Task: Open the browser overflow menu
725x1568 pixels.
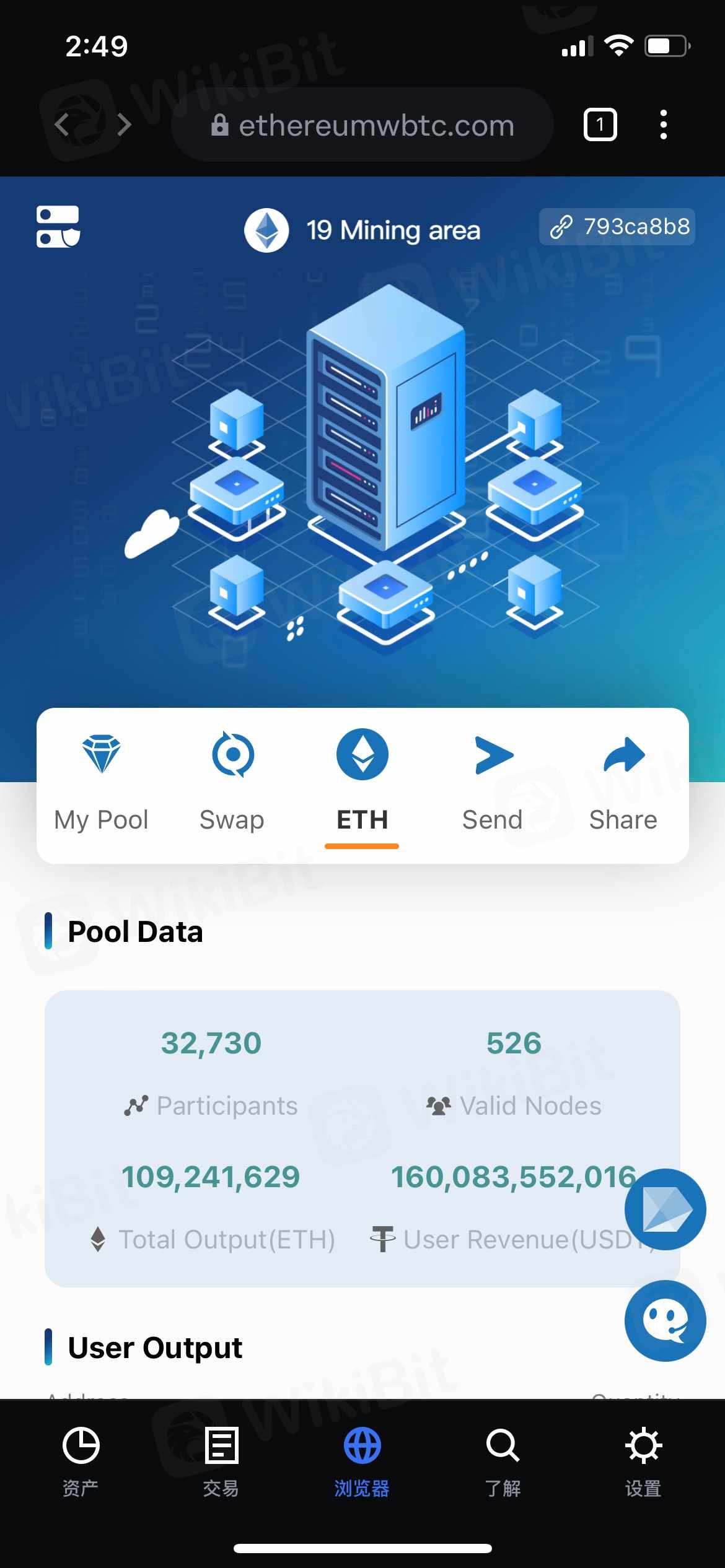Action: pyautogui.click(x=663, y=125)
